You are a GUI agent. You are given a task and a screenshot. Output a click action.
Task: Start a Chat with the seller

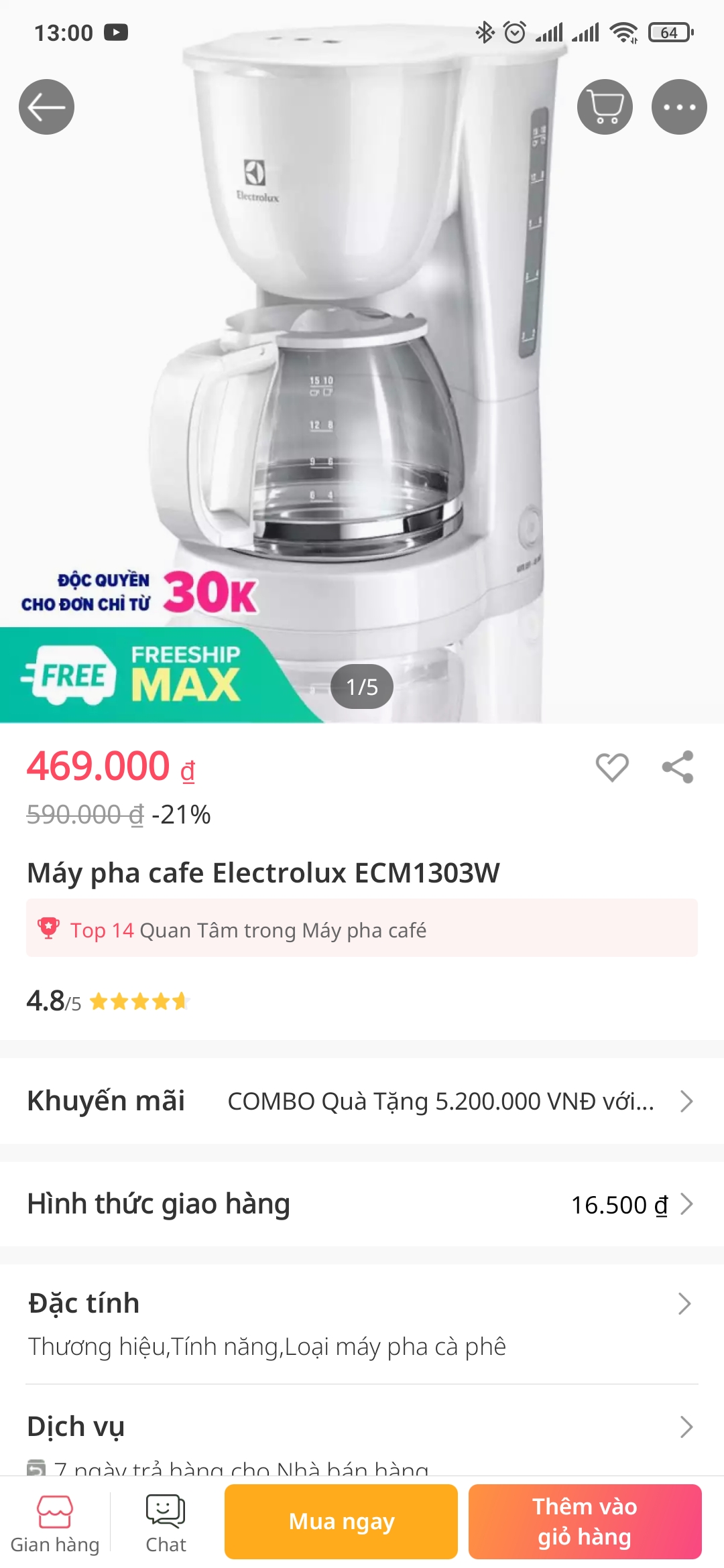(166, 1524)
